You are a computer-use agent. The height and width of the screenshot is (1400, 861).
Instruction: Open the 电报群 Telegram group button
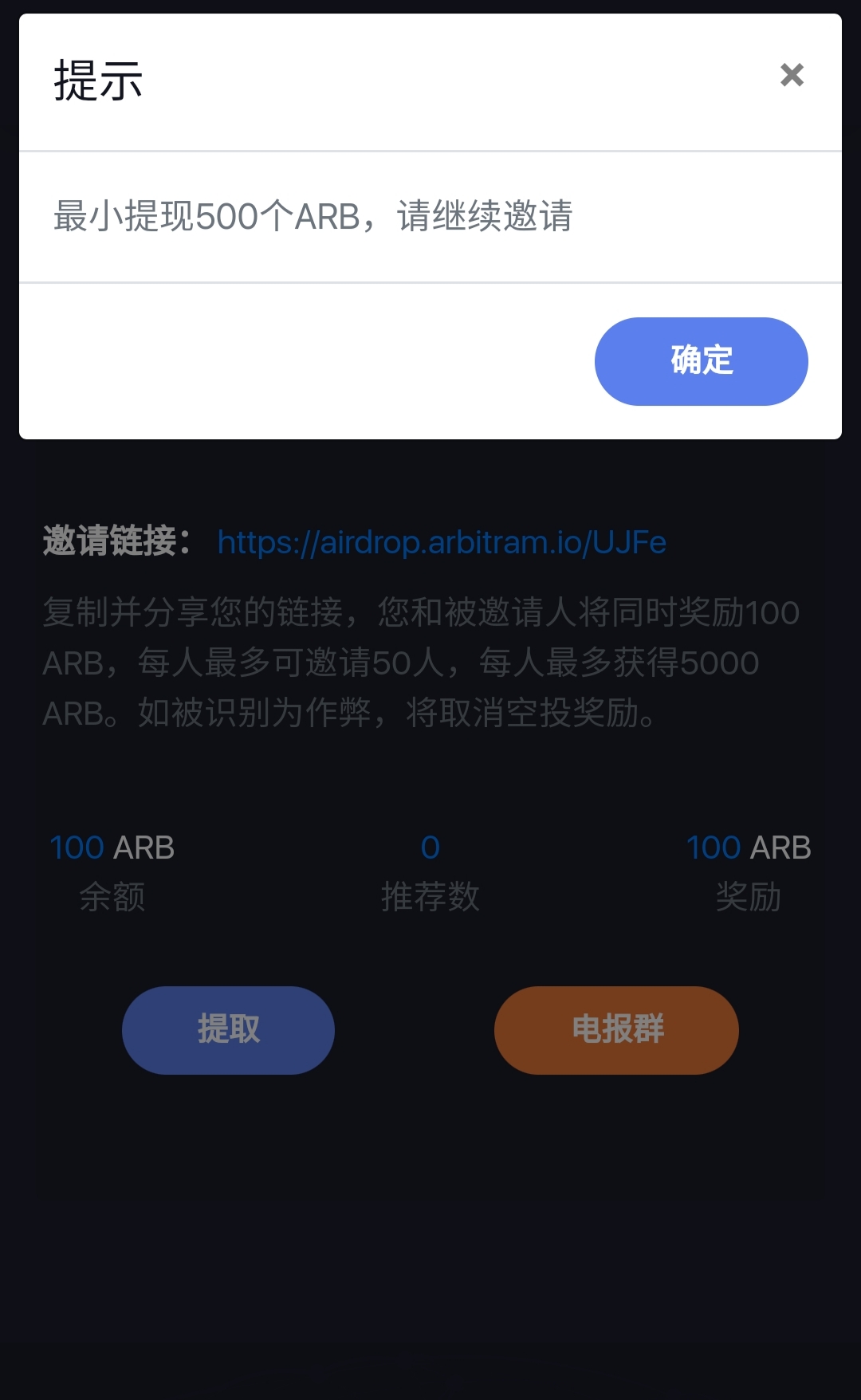(x=615, y=1030)
